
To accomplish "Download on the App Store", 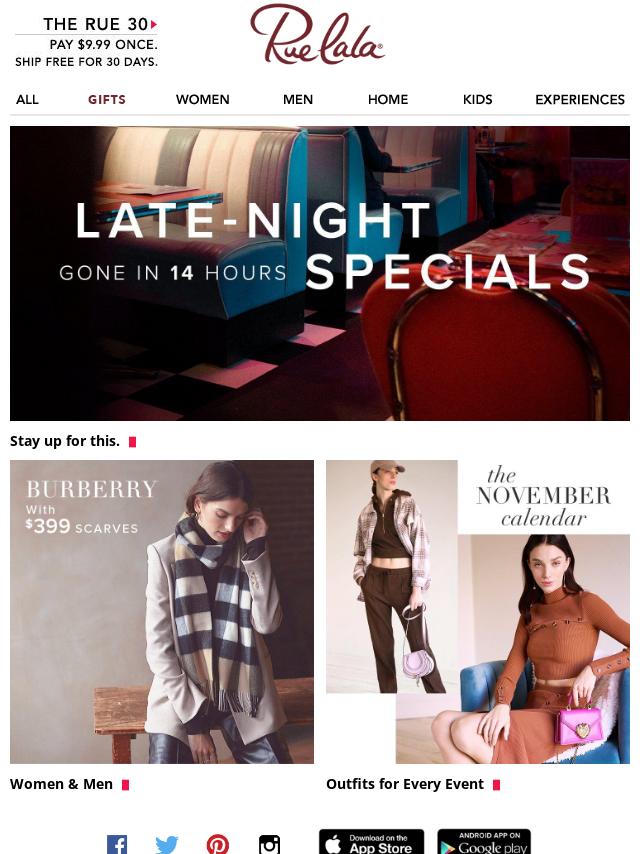I will (x=371, y=842).
